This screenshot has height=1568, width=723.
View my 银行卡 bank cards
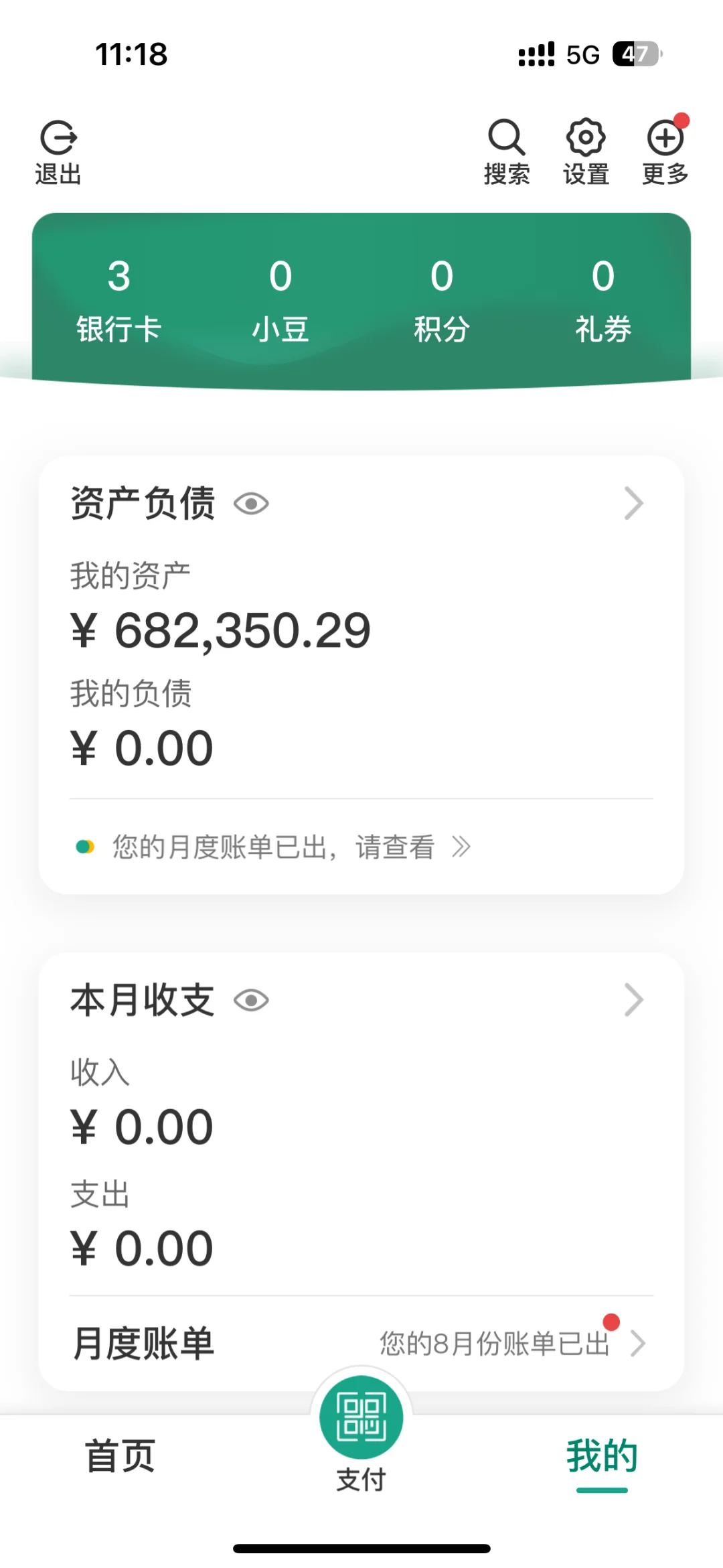(x=119, y=301)
